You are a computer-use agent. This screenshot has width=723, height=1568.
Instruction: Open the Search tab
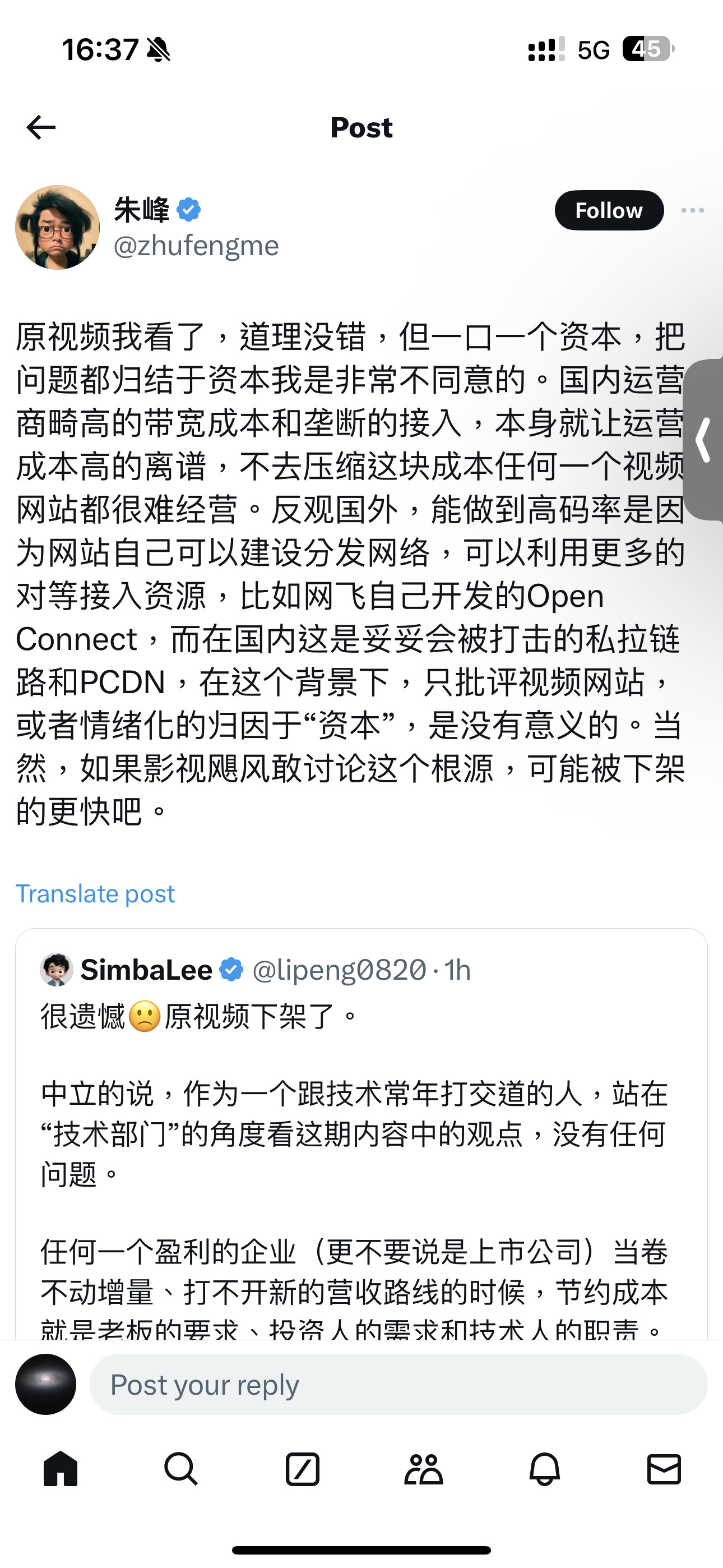click(x=180, y=1469)
